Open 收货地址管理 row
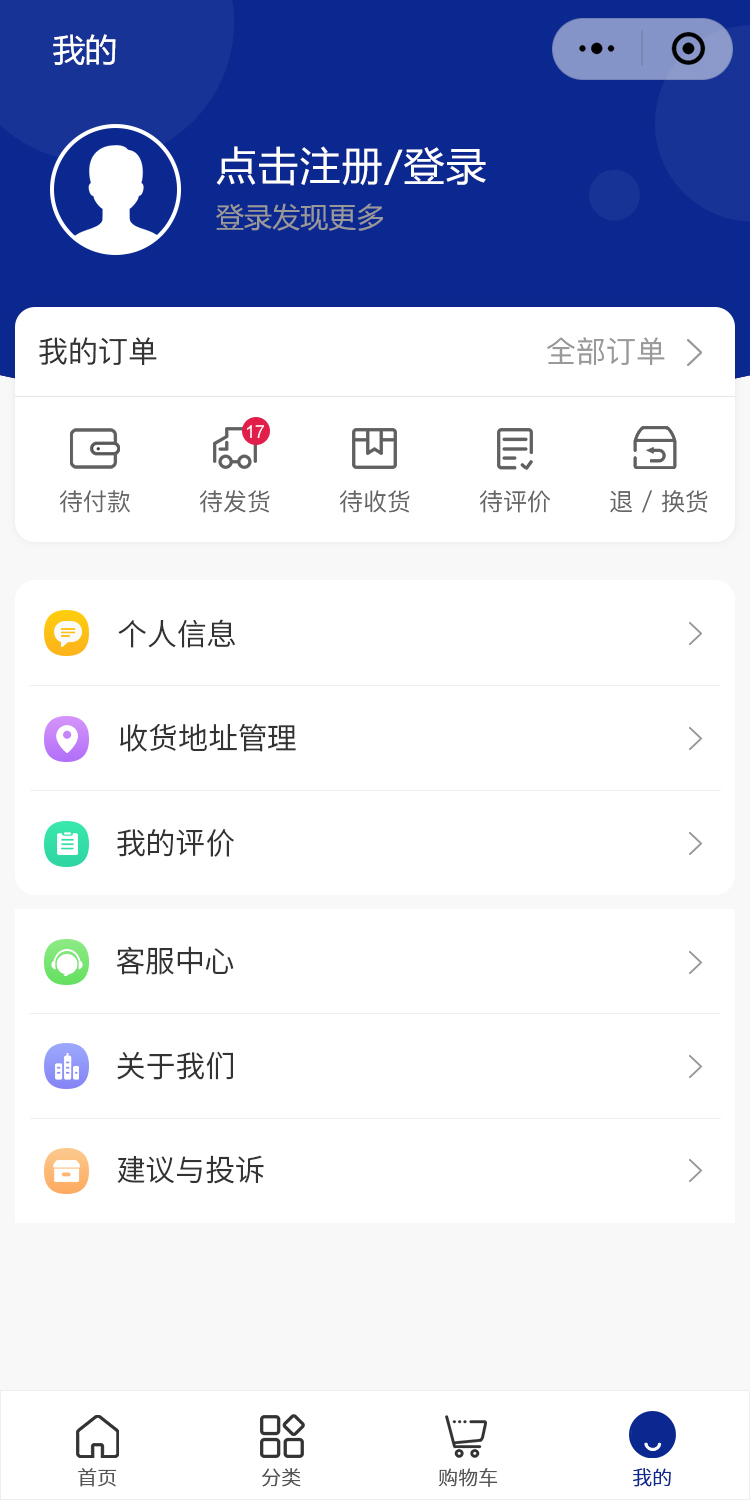The image size is (750, 1500). pyautogui.click(x=375, y=738)
